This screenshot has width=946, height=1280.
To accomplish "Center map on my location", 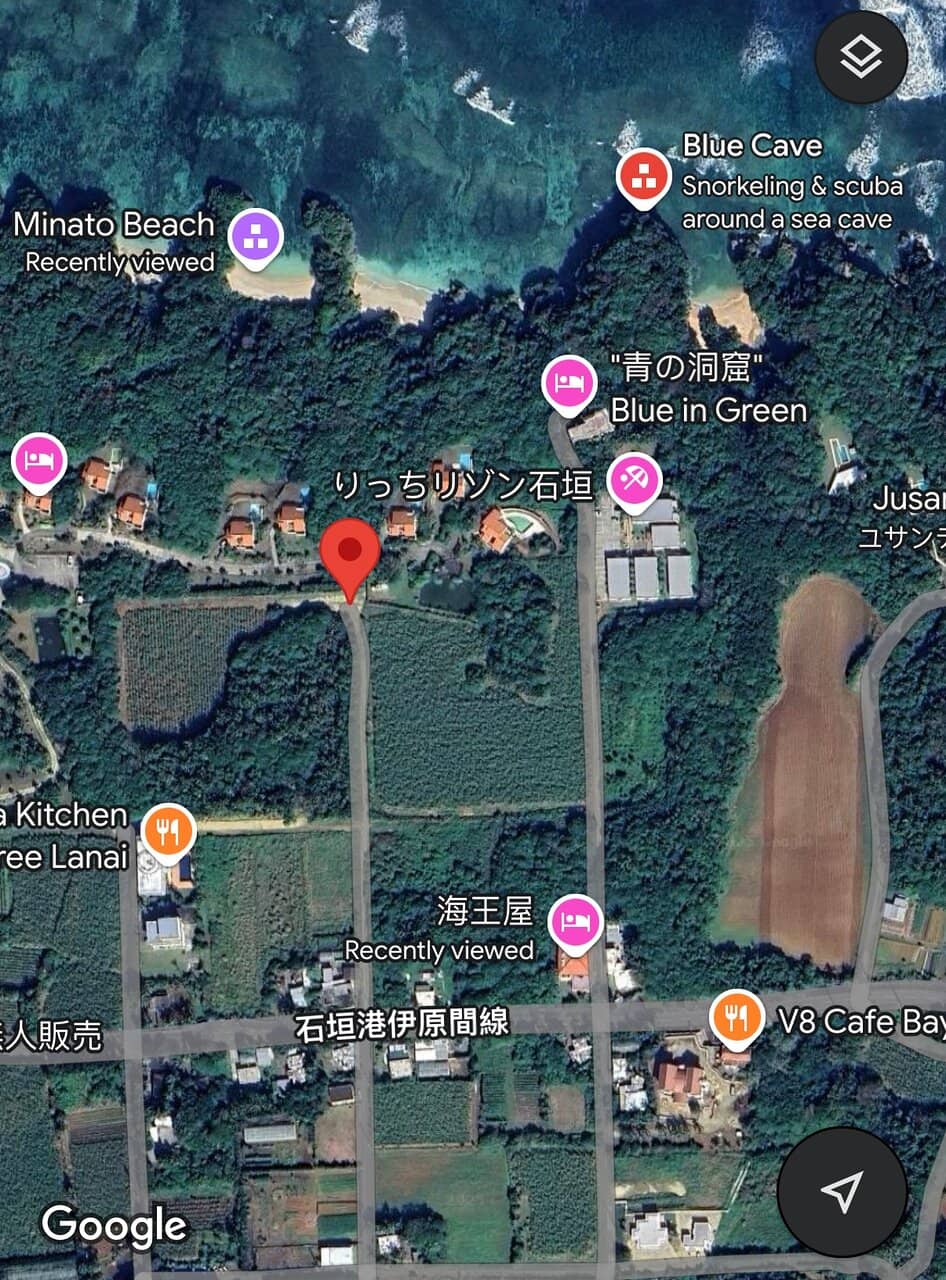I will pyautogui.click(x=842, y=1191).
